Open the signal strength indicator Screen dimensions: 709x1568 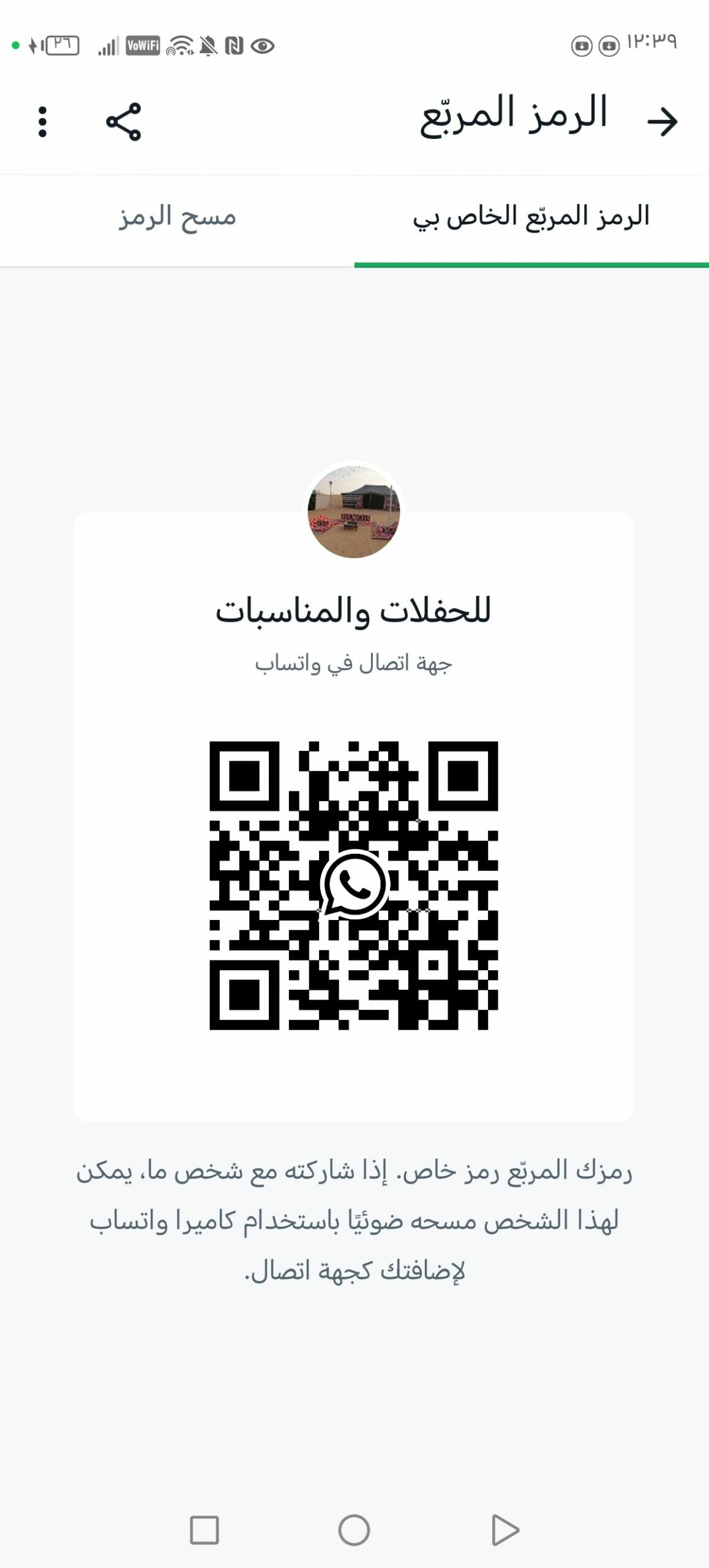(x=107, y=44)
